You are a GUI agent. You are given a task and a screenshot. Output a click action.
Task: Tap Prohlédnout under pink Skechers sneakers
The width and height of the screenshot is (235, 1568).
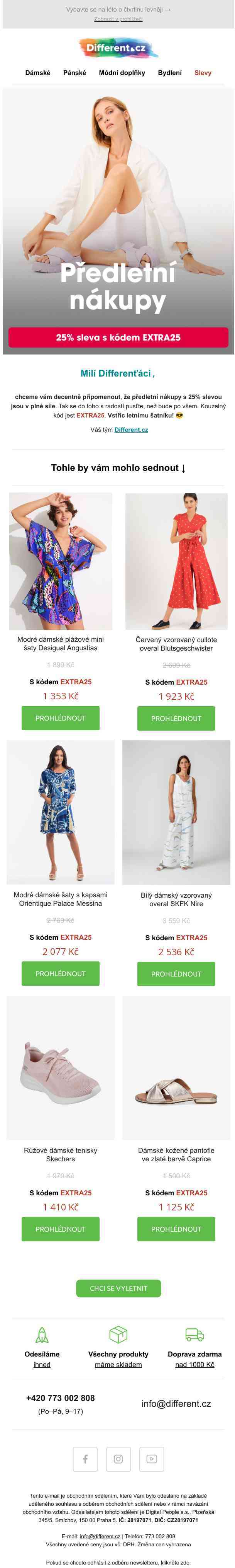[61, 1229]
